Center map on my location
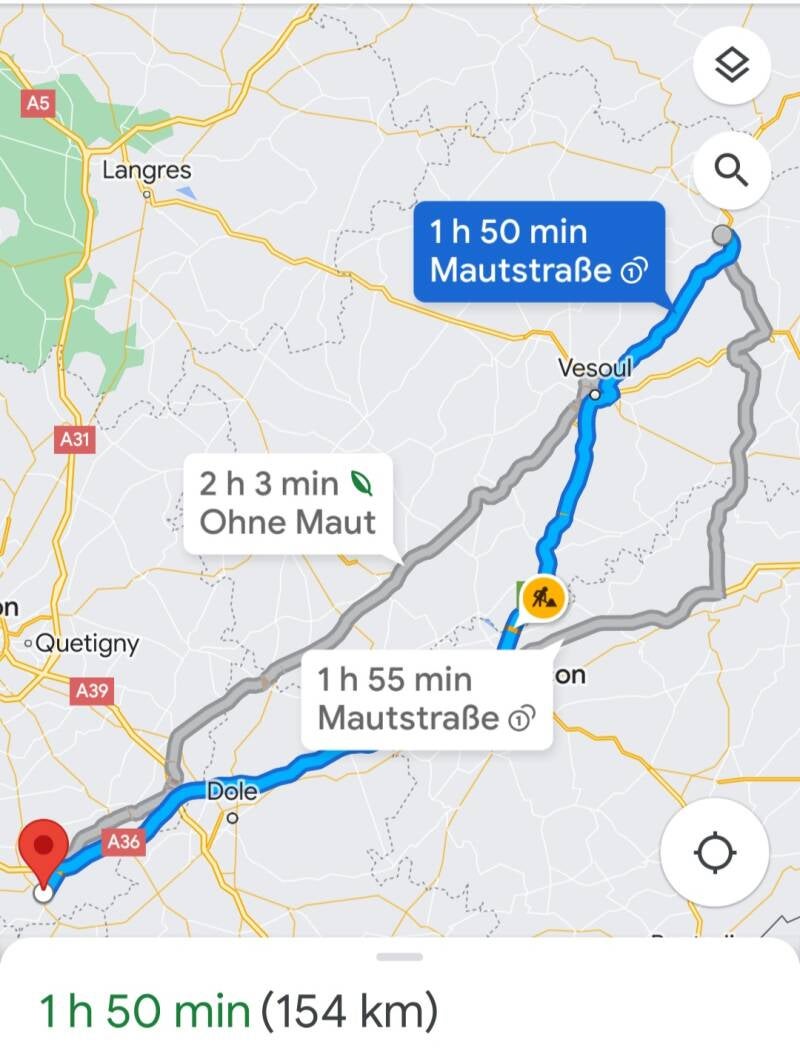The width and height of the screenshot is (800, 1054). (x=715, y=853)
